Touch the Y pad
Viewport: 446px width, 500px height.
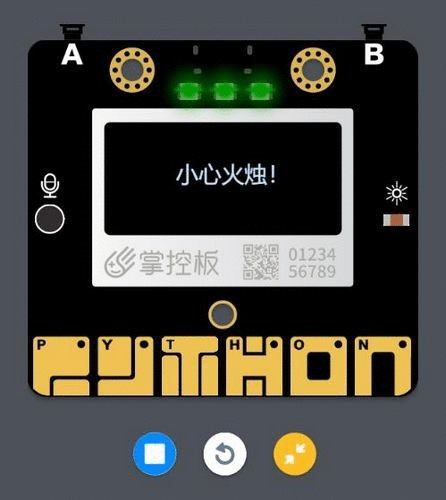point(125,366)
